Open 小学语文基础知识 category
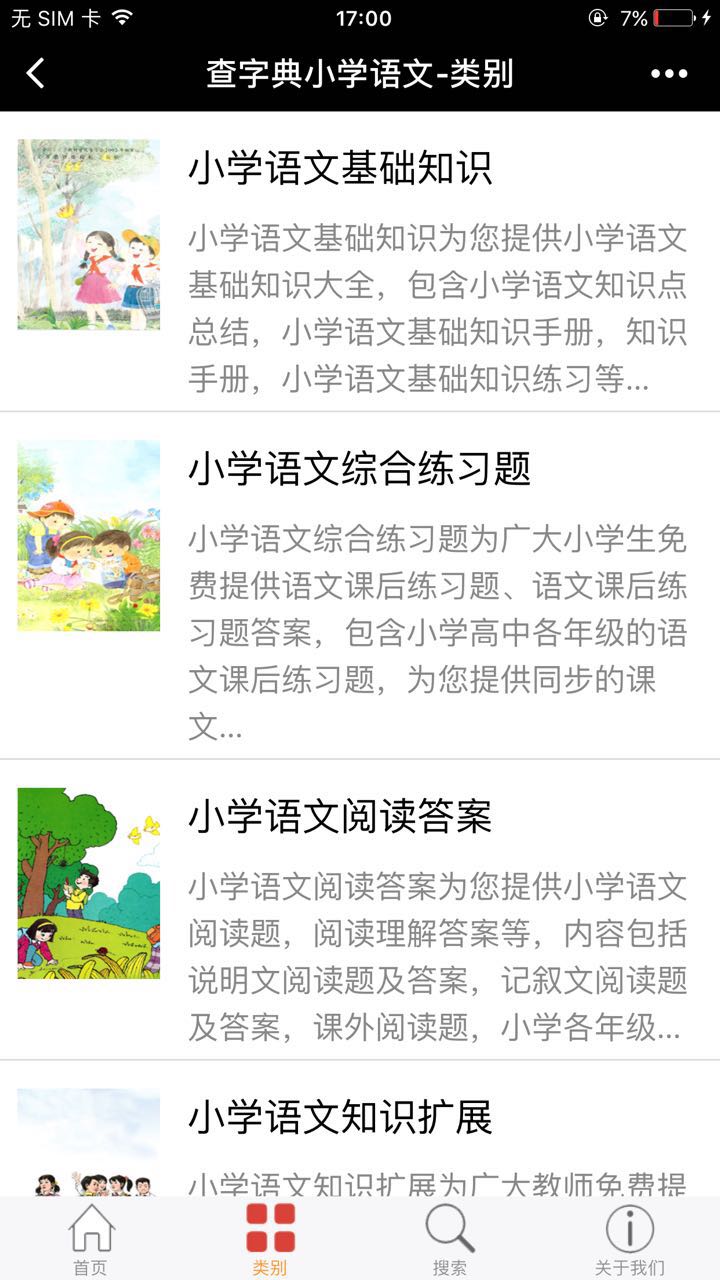720x1280 pixels. [x=340, y=168]
